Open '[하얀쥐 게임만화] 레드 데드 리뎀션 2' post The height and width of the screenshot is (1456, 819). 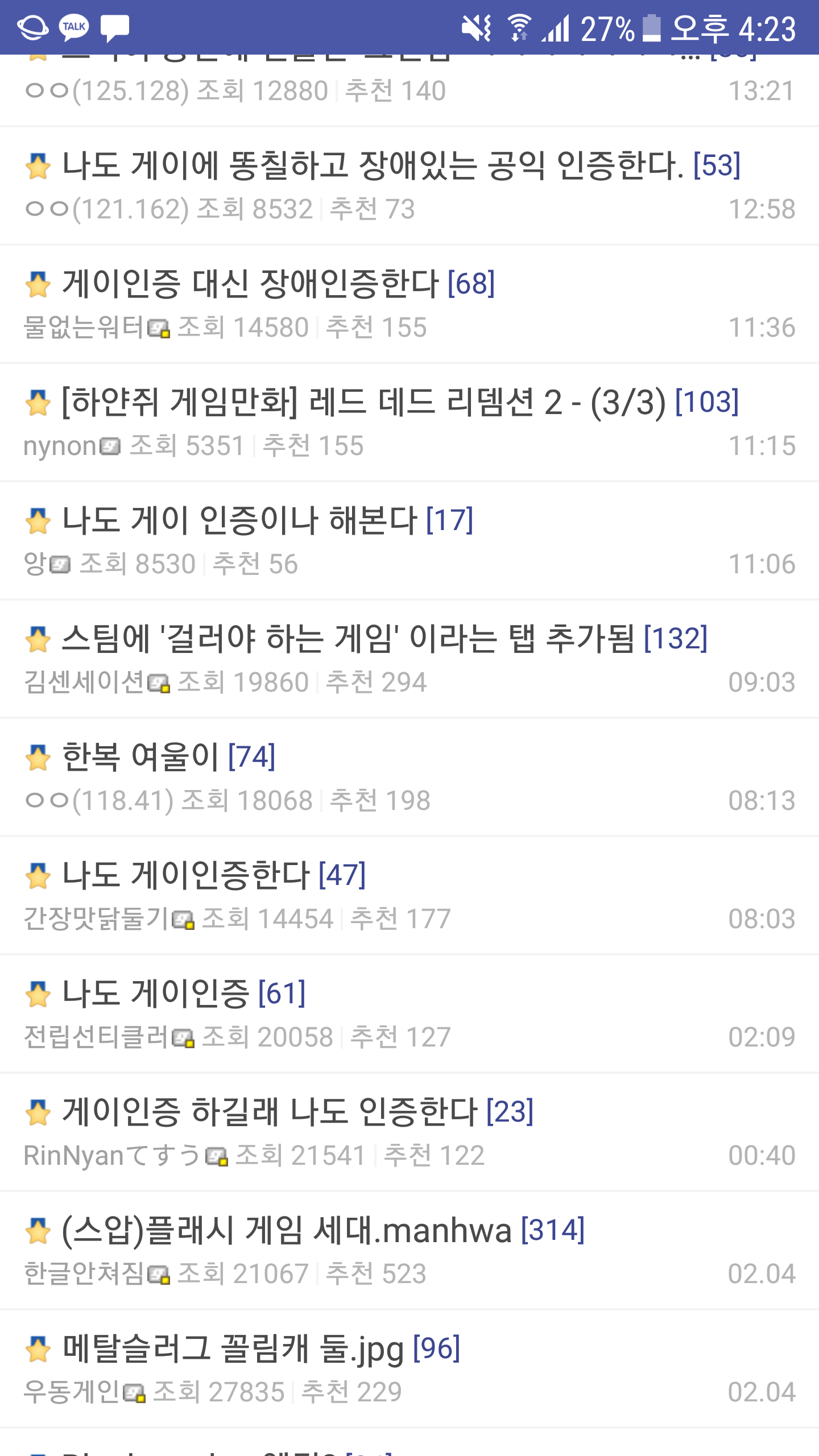(x=364, y=402)
